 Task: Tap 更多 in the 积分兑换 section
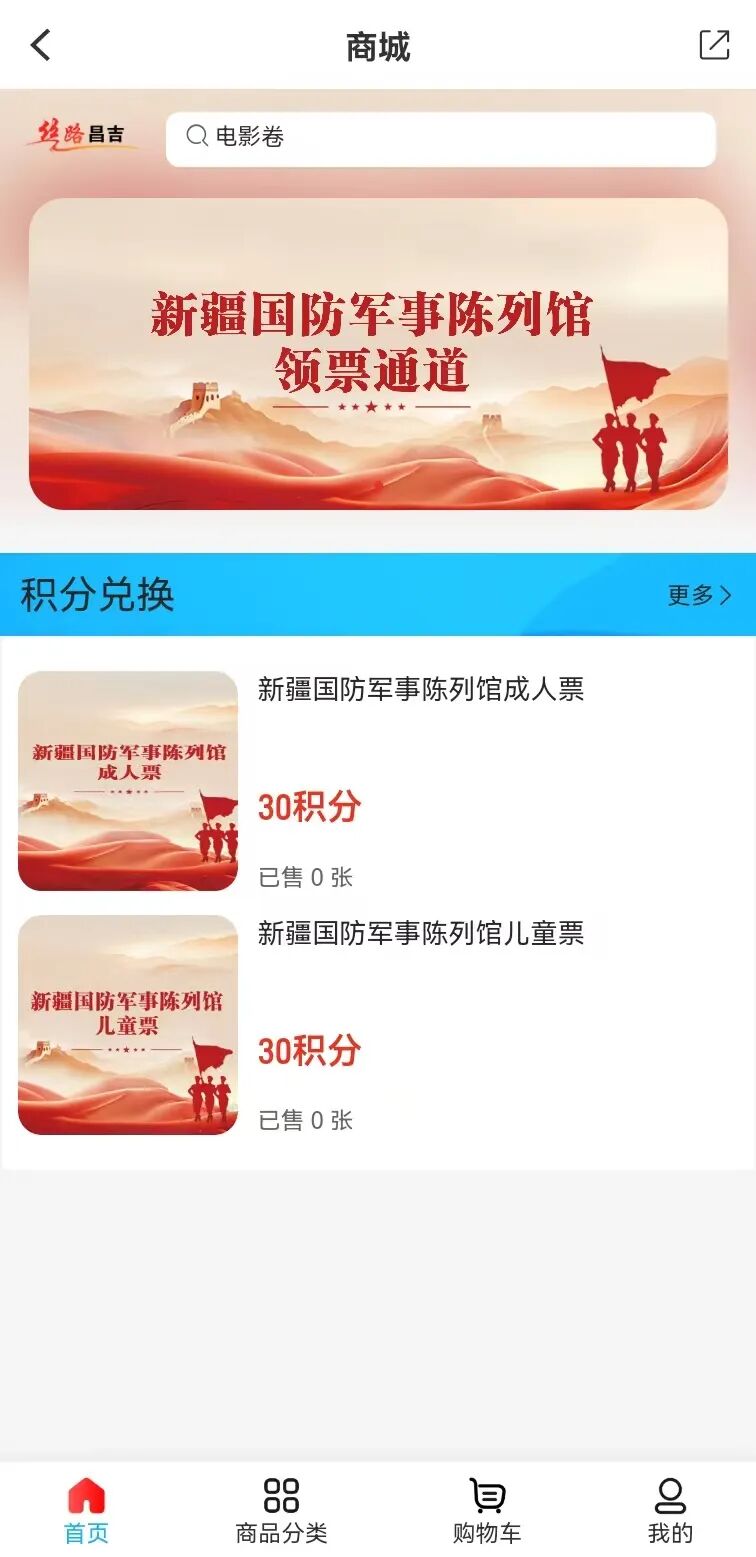[699, 595]
